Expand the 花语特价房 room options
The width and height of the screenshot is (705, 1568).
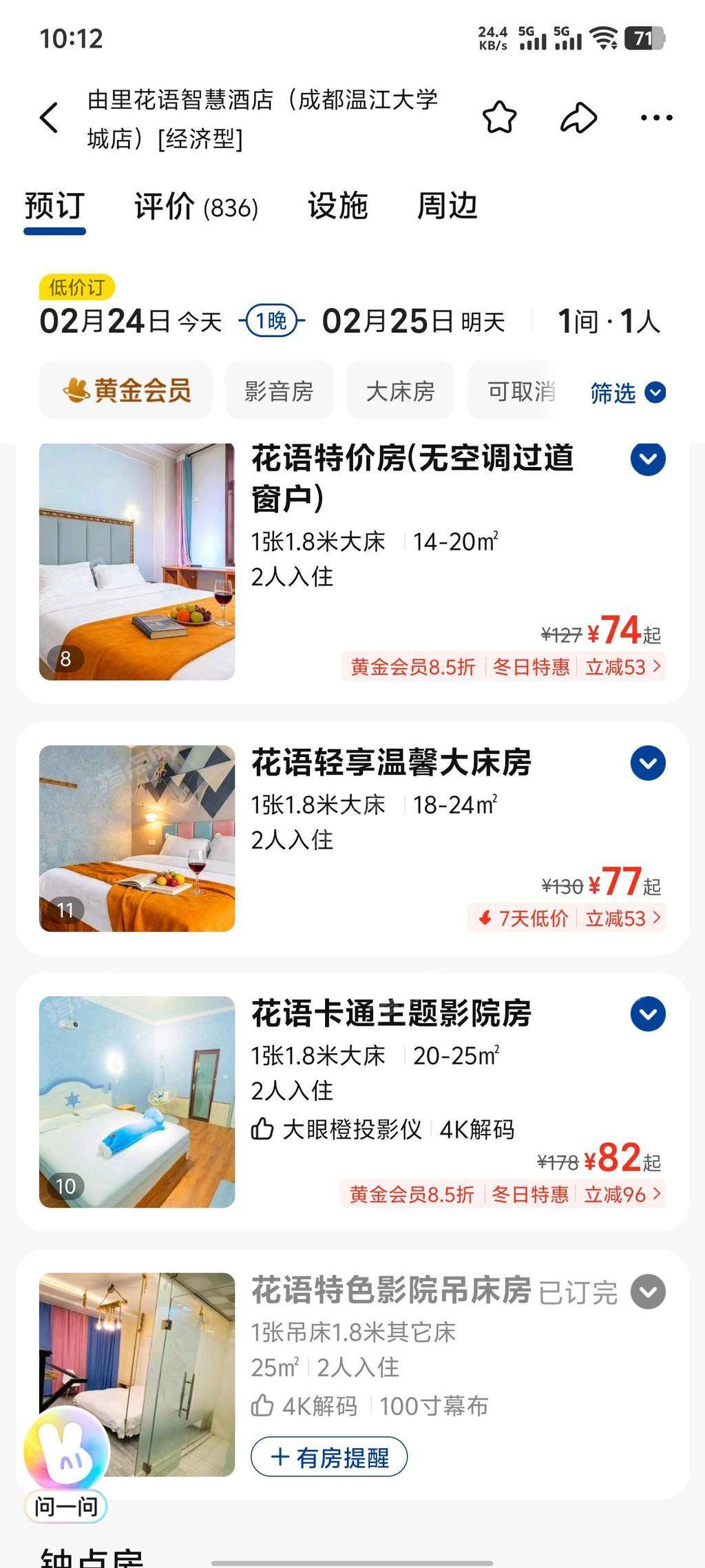648,460
